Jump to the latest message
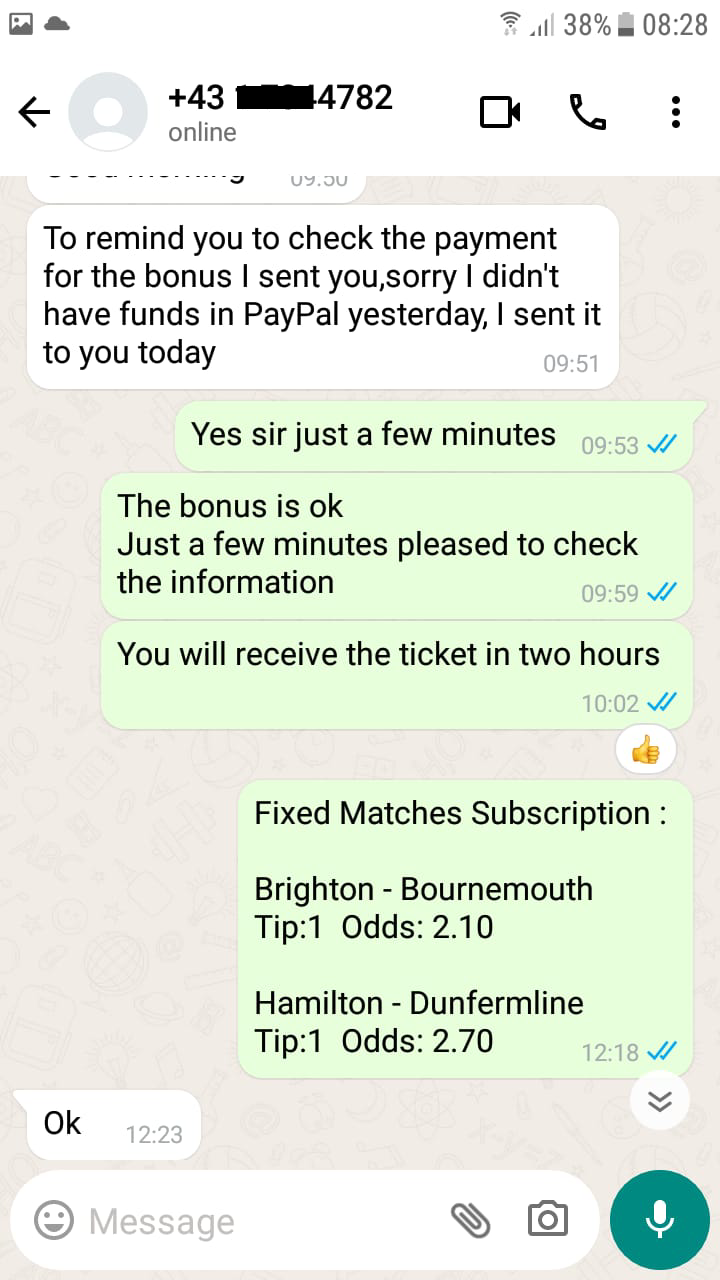The width and height of the screenshot is (720, 1280). pyautogui.click(x=660, y=1101)
